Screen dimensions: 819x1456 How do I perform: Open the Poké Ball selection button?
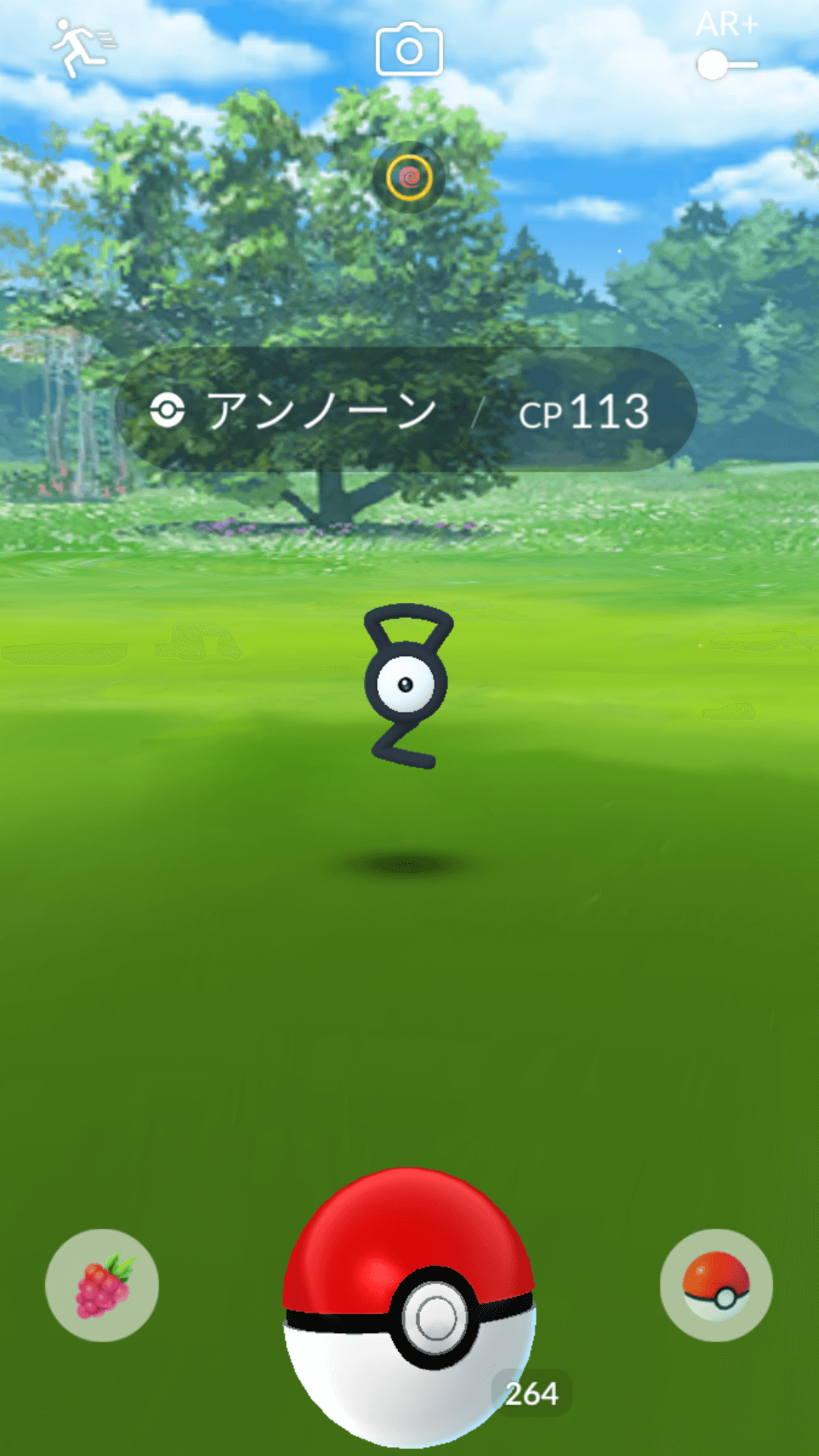pyautogui.click(x=716, y=1285)
